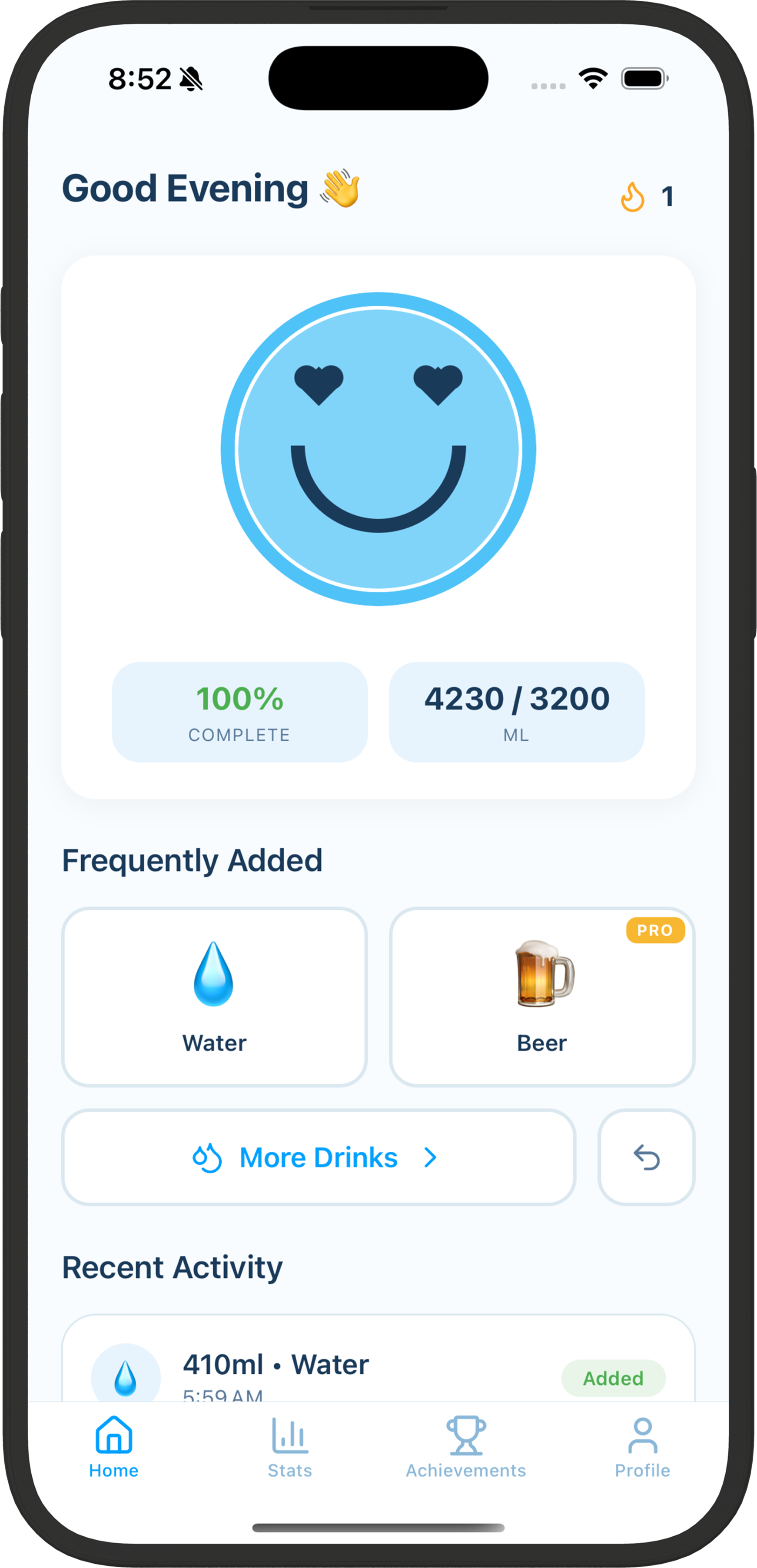Screen dimensions: 757x1568
Task: Open More Drinks list
Action: [x=319, y=1157]
